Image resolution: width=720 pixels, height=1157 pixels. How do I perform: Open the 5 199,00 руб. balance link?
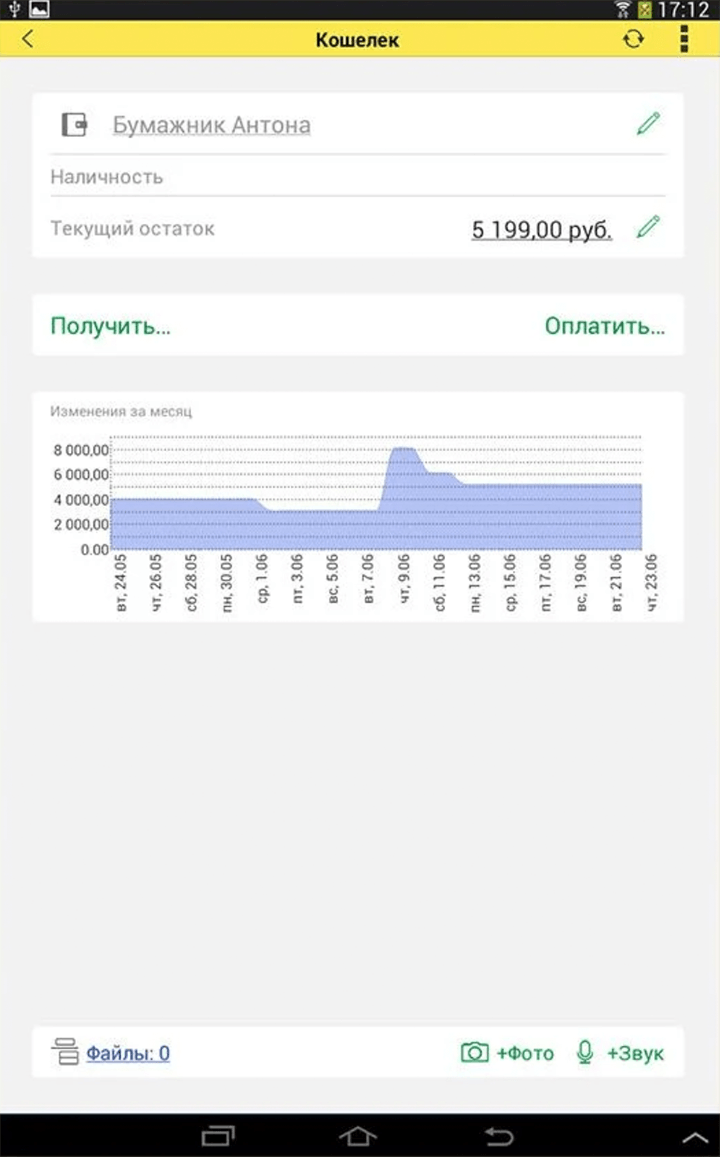coord(541,229)
